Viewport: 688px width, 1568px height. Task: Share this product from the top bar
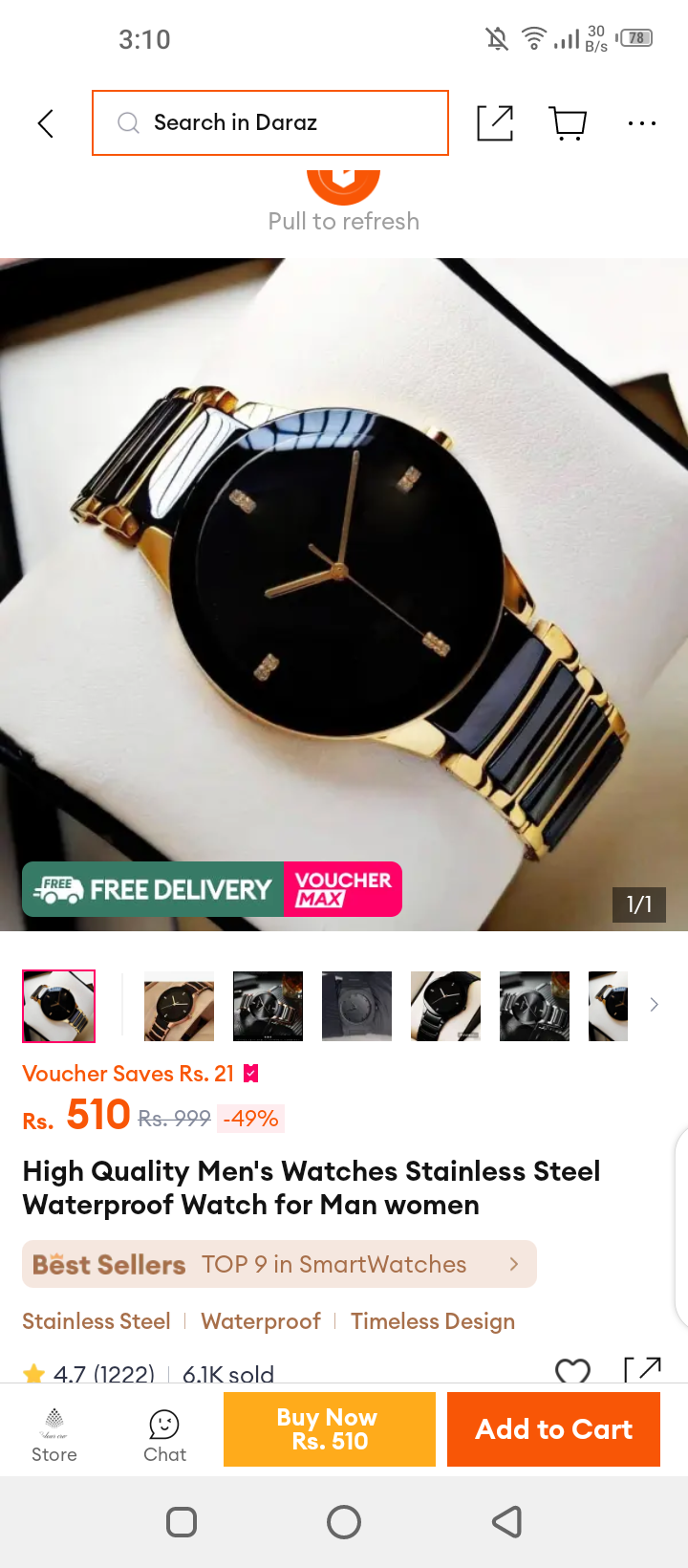tap(495, 123)
